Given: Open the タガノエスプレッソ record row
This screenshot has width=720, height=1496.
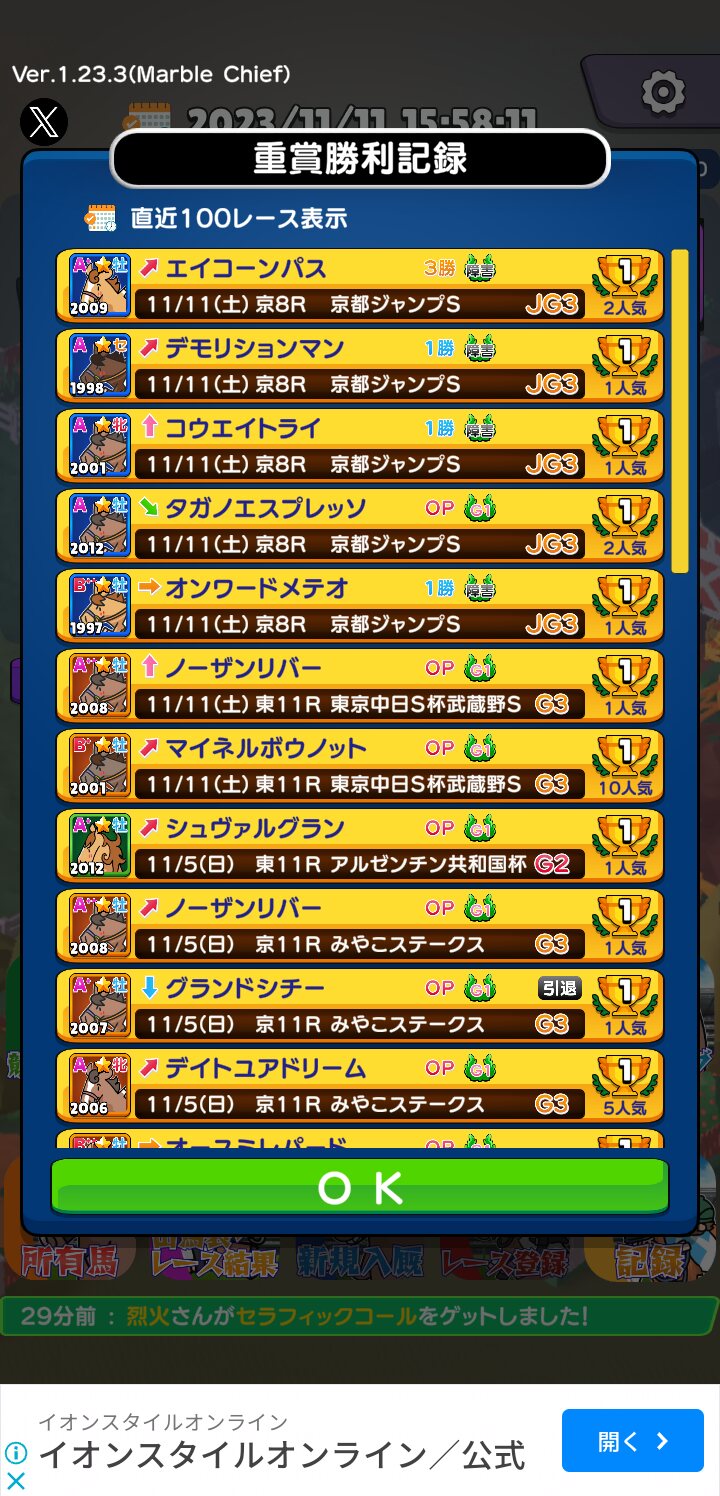Looking at the screenshot, I should pos(360,525).
